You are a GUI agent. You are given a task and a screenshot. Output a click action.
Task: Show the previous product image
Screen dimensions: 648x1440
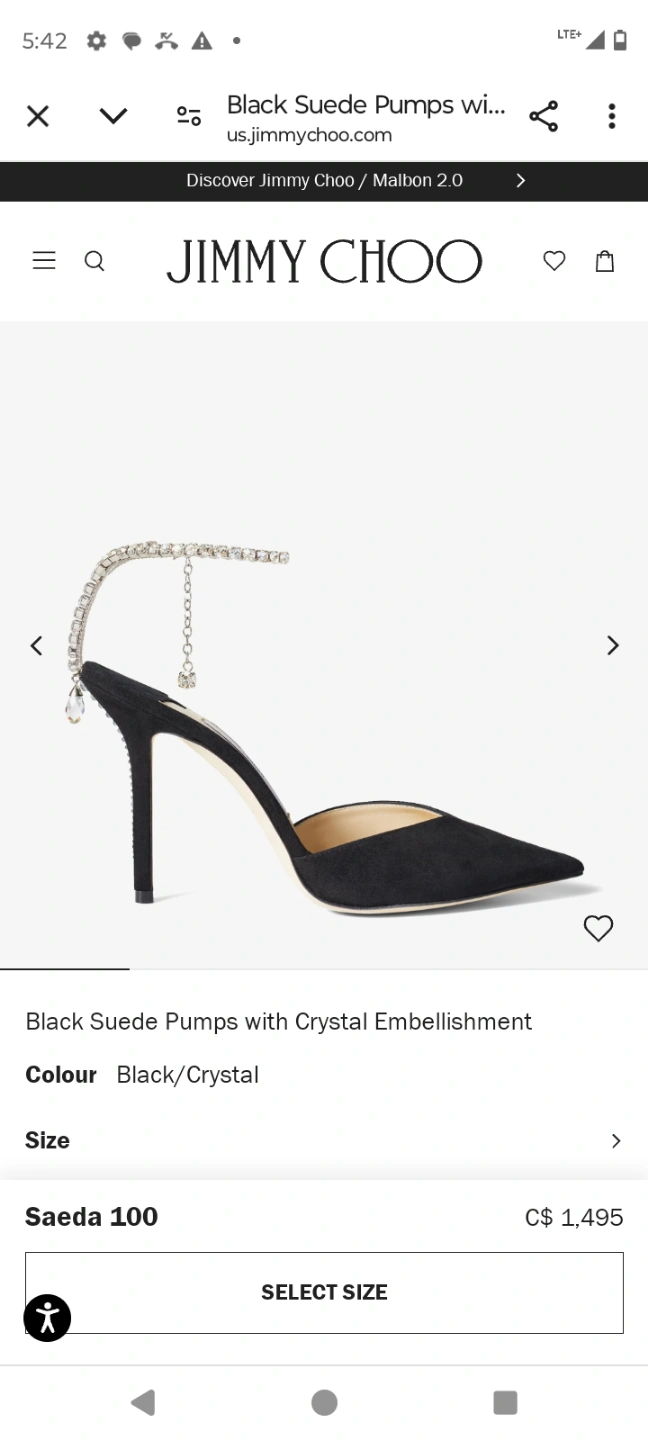36,646
